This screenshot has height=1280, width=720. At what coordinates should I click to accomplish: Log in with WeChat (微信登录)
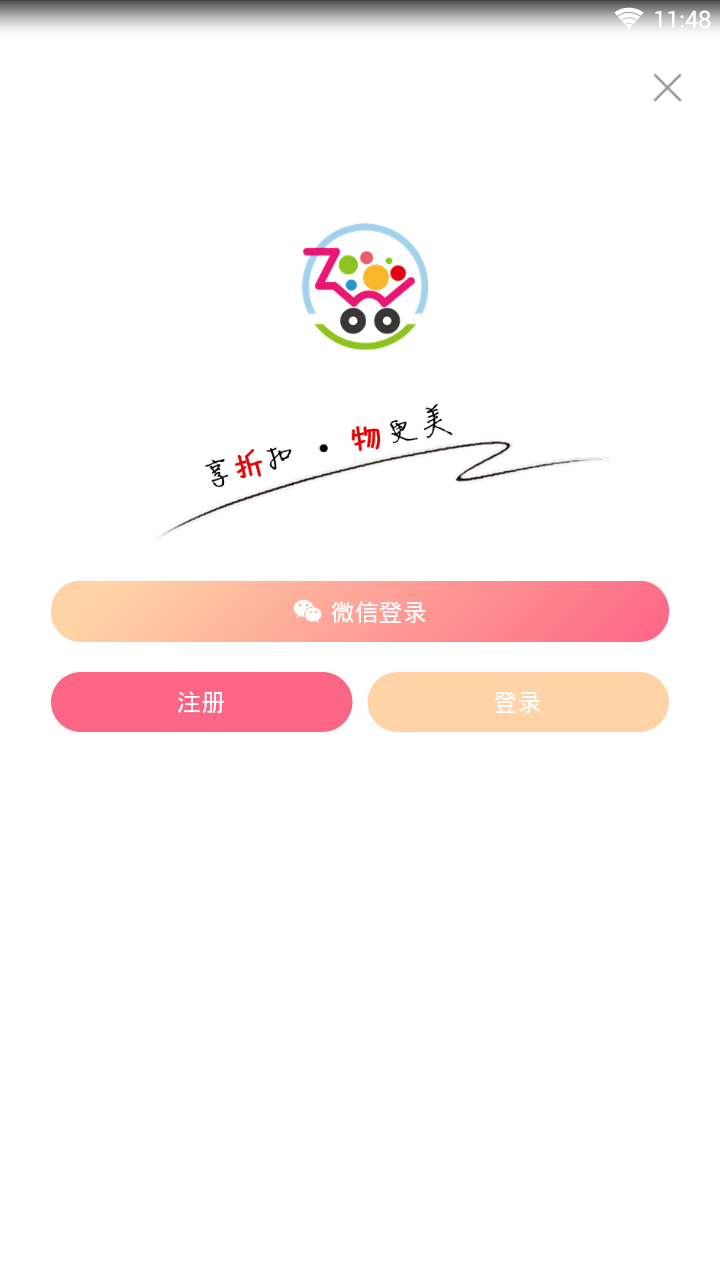coord(360,611)
